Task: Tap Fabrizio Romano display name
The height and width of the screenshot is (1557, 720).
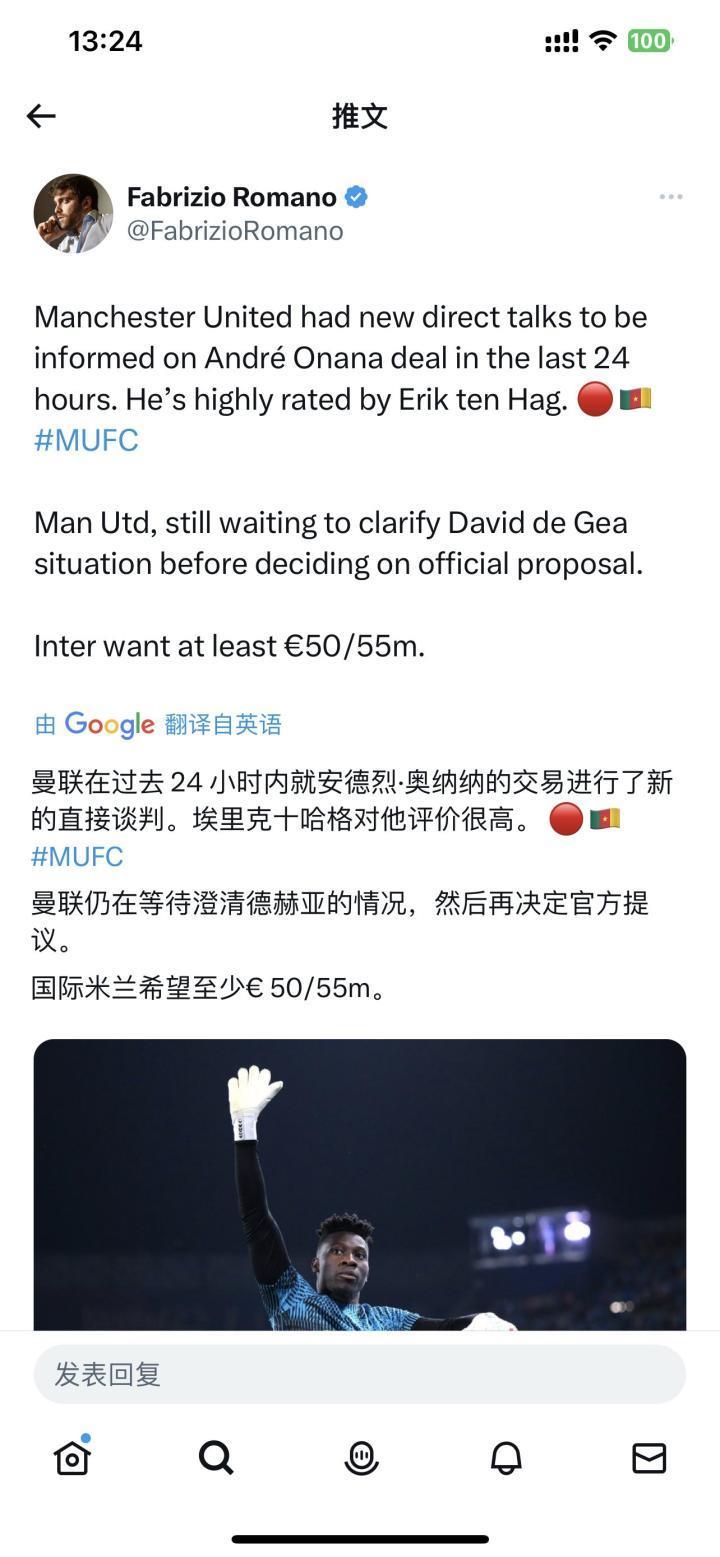Action: pos(232,197)
